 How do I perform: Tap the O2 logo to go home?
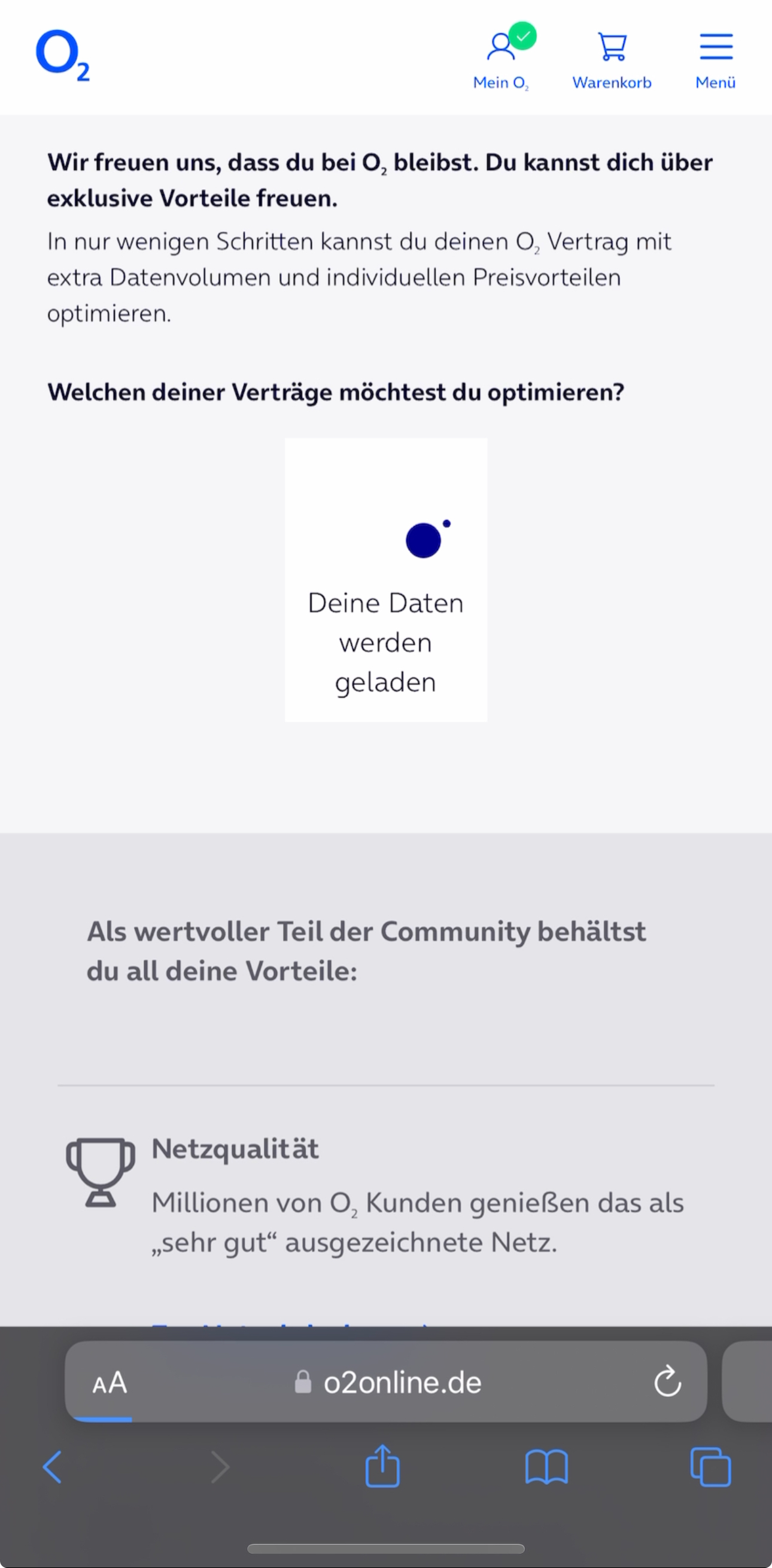pyautogui.click(x=63, y=56)
